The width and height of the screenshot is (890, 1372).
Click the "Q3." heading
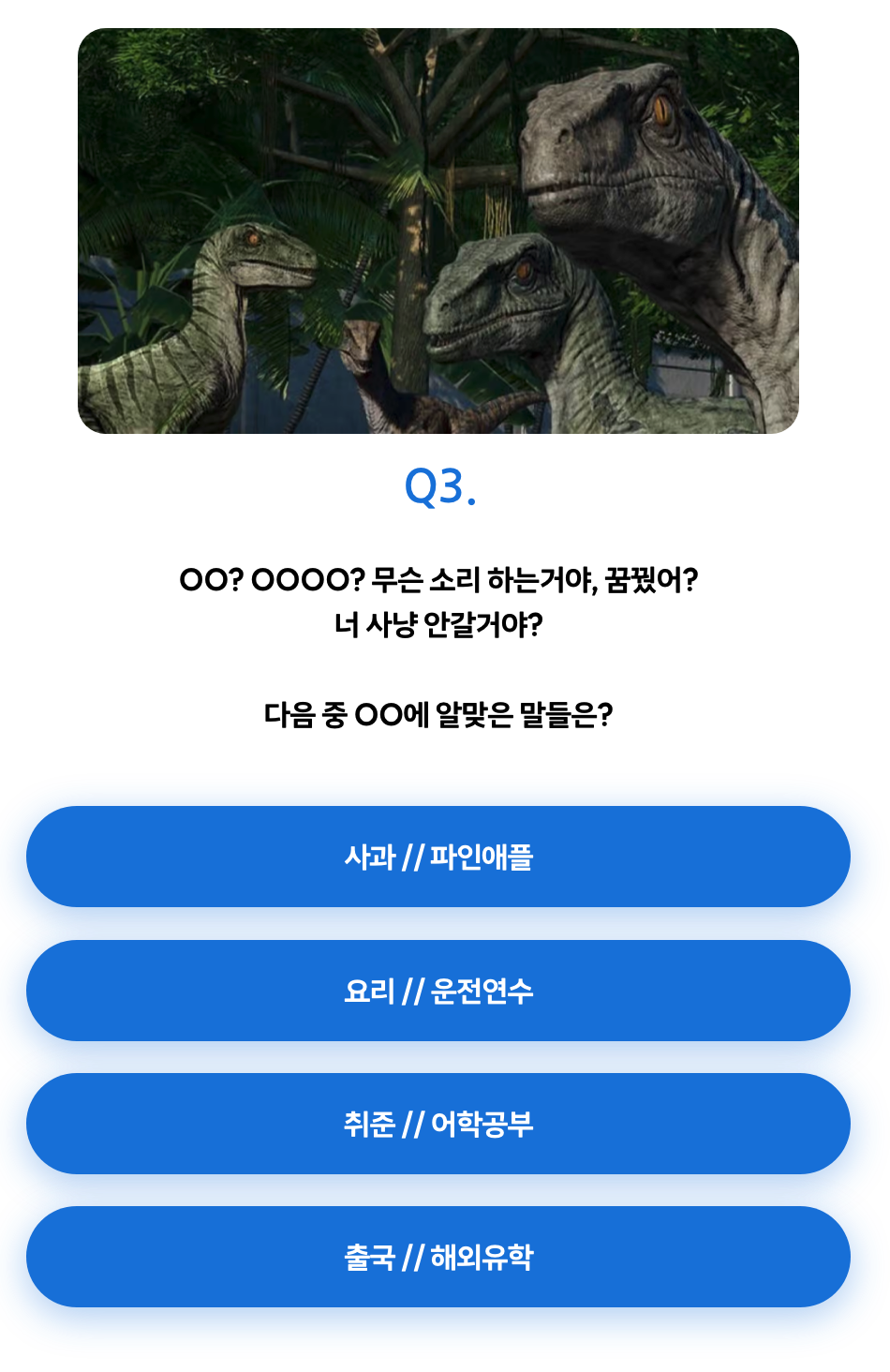440,484
